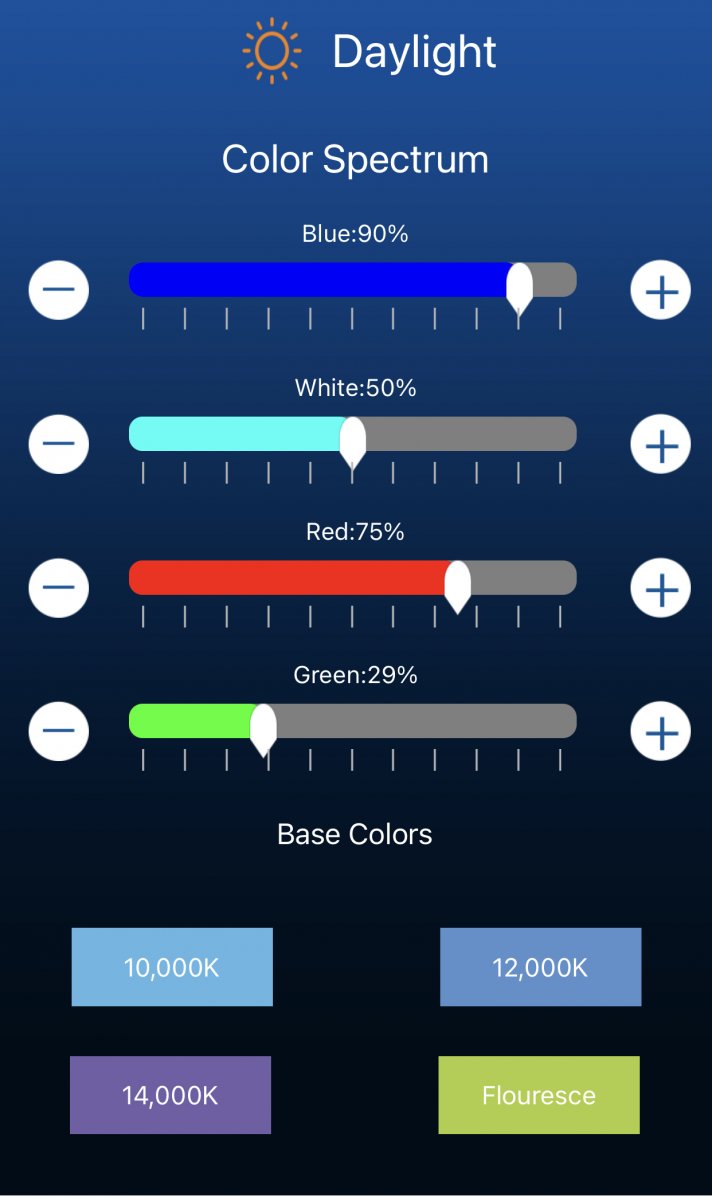
Task: Select the Flouresce base color
Action: pyautogui.click(x=539, y=1095)
